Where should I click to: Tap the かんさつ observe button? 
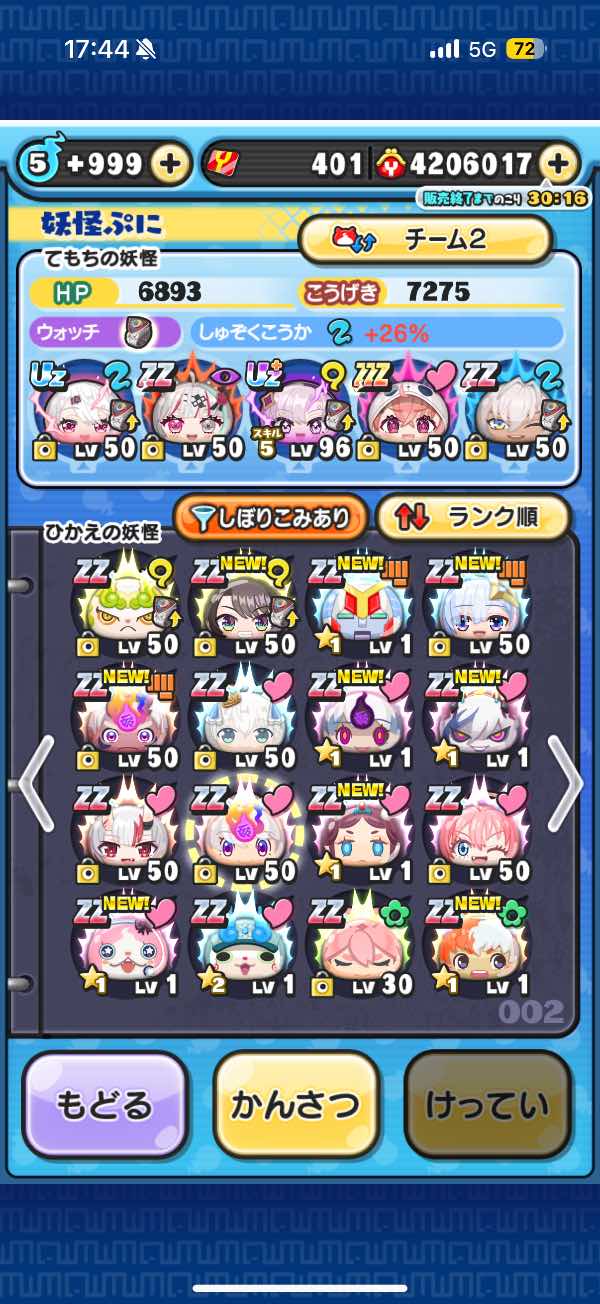296,1105
